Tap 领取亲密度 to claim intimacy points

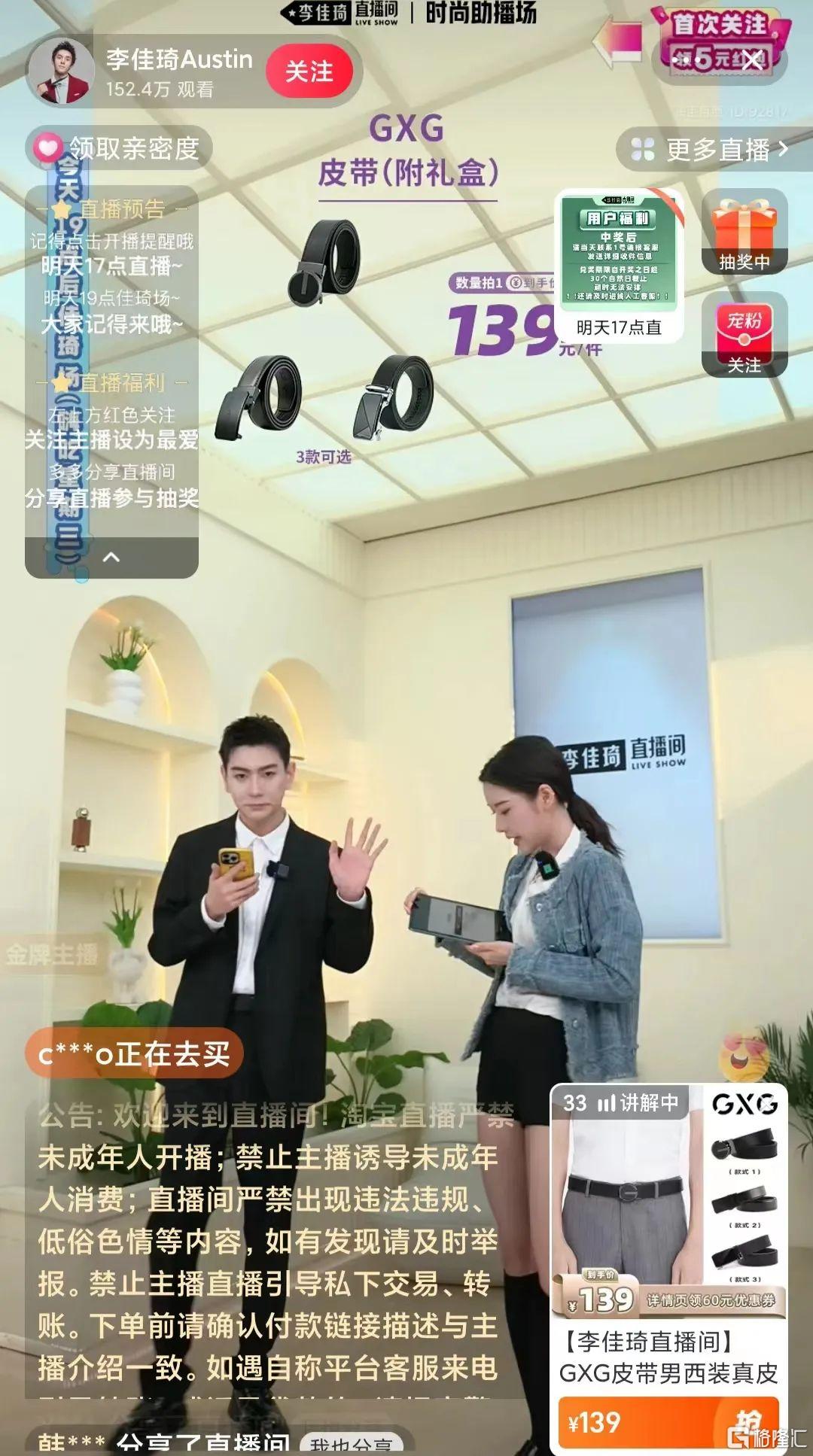pos(119,148)
